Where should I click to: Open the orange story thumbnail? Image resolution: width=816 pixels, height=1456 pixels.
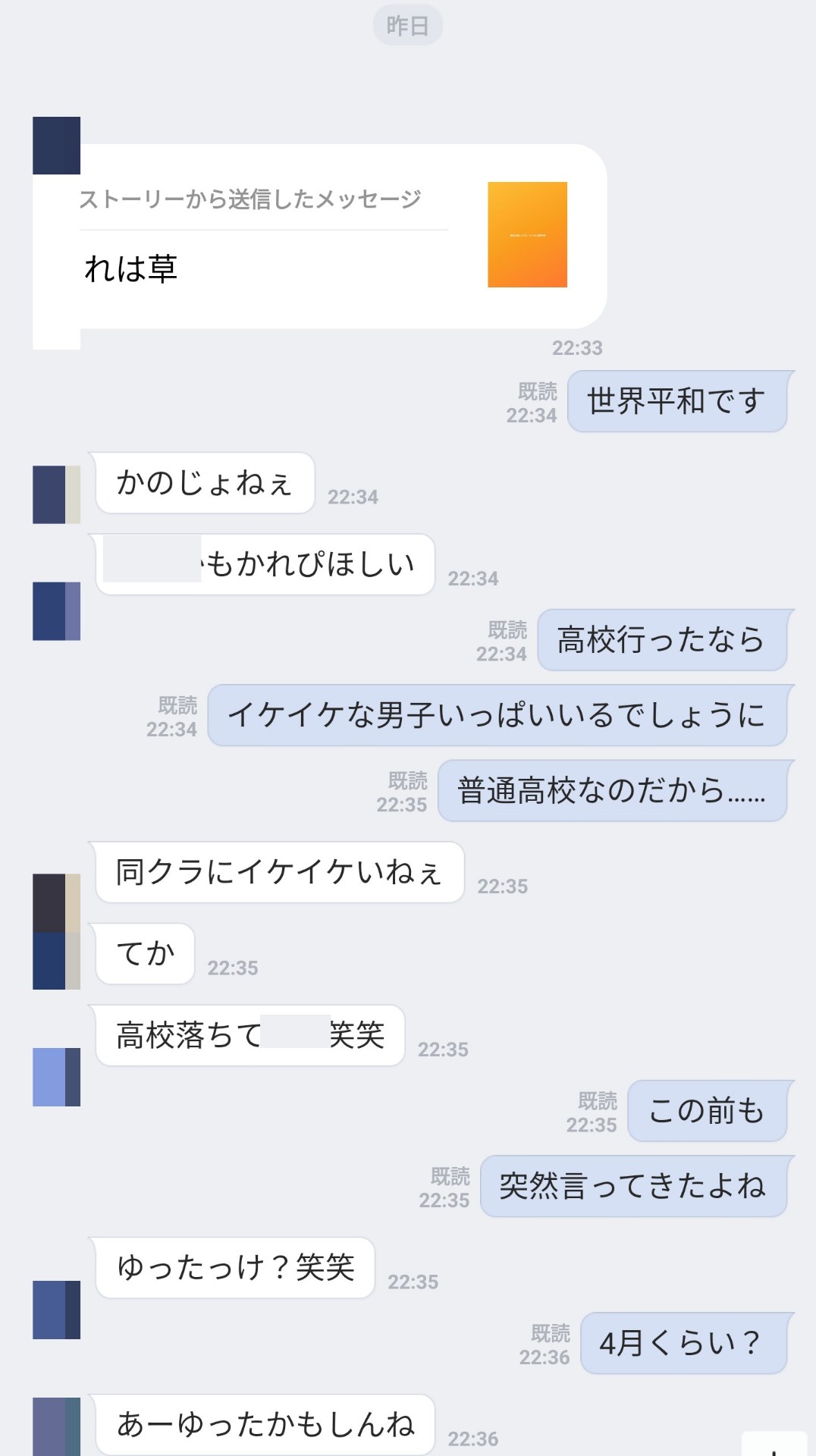tap(527, 234)
